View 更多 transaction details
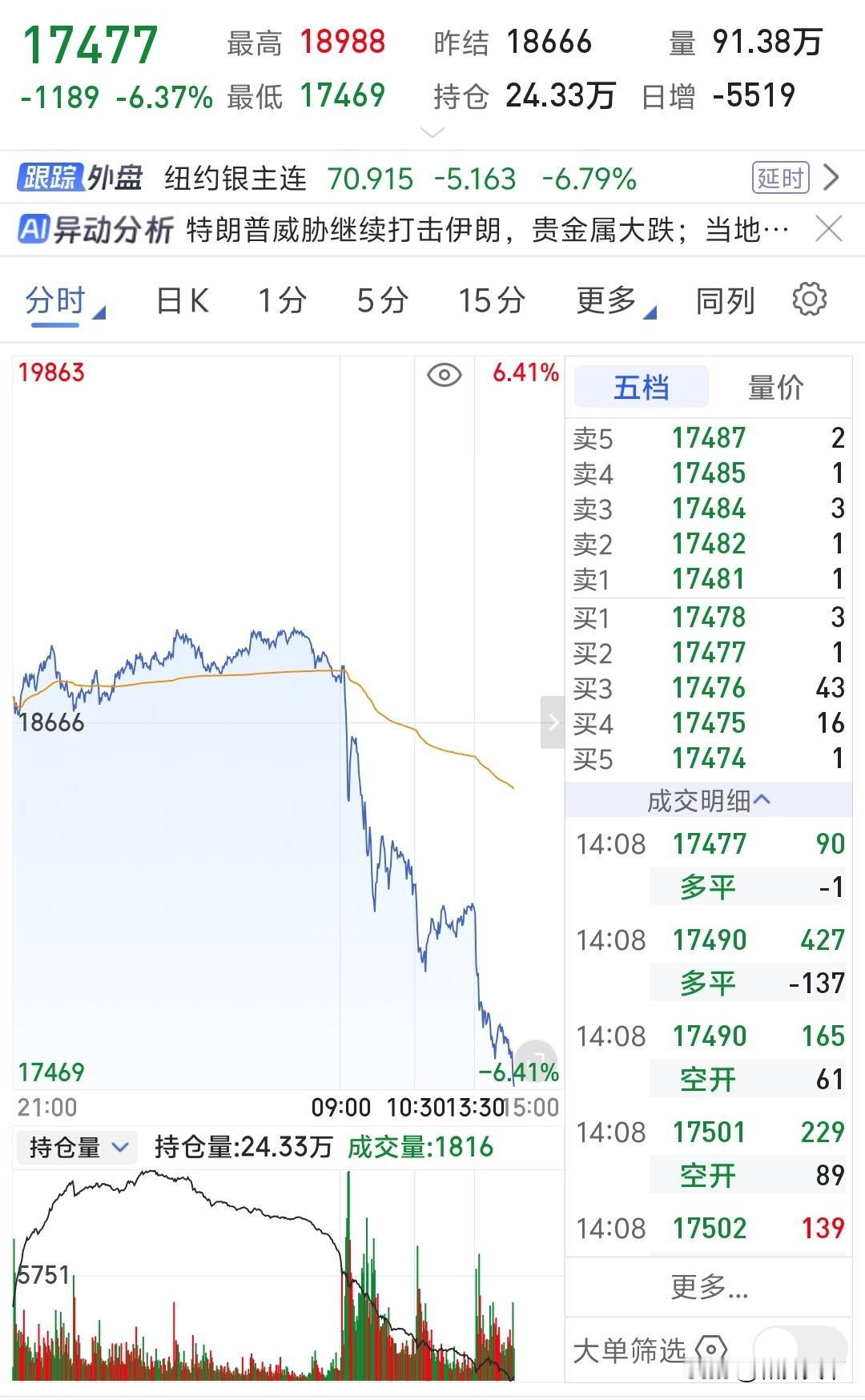The height and width of the screenshot is (1400, 865). point(708,1287)
